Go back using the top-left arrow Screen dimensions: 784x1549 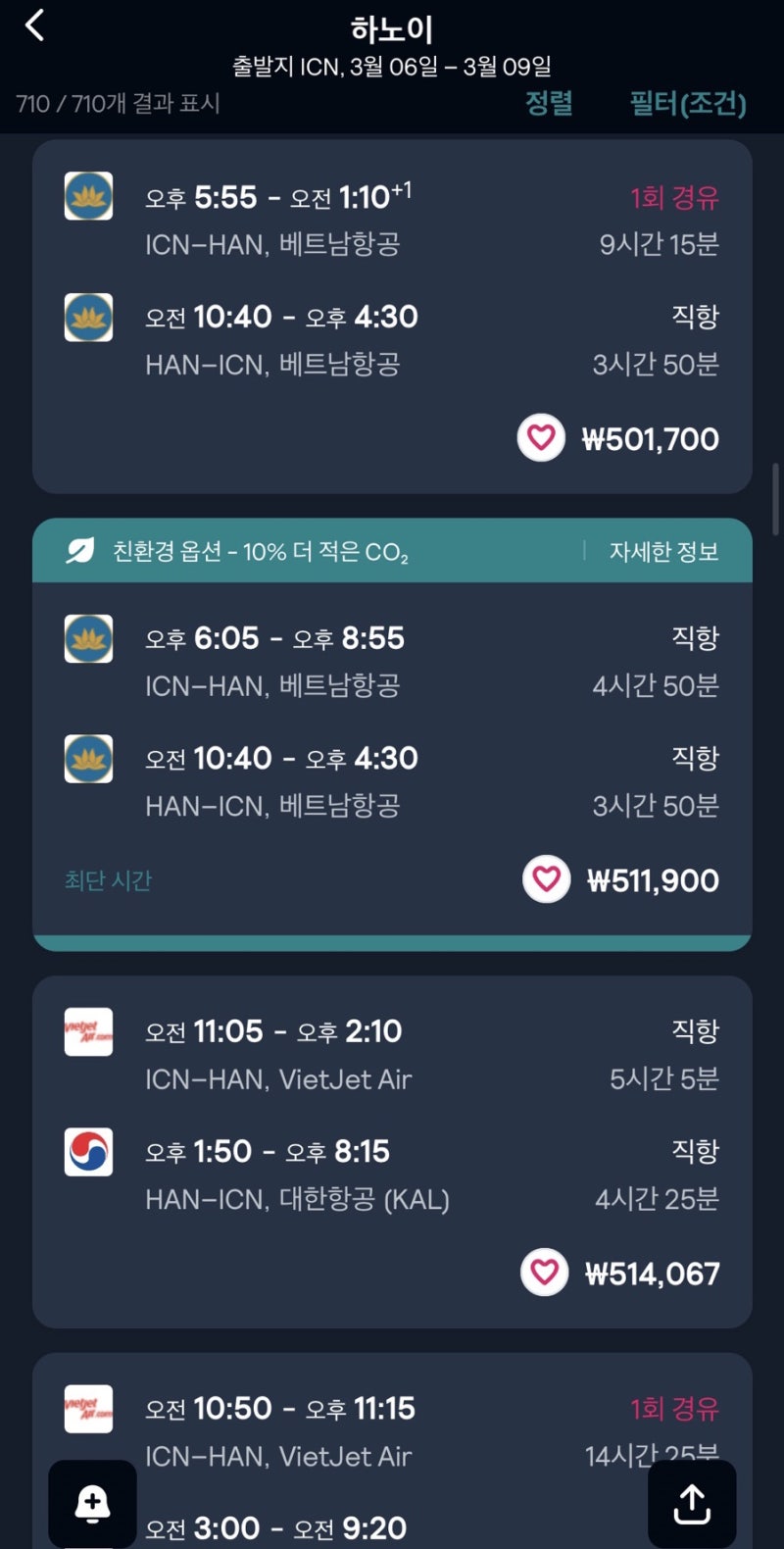pos(35,25)
